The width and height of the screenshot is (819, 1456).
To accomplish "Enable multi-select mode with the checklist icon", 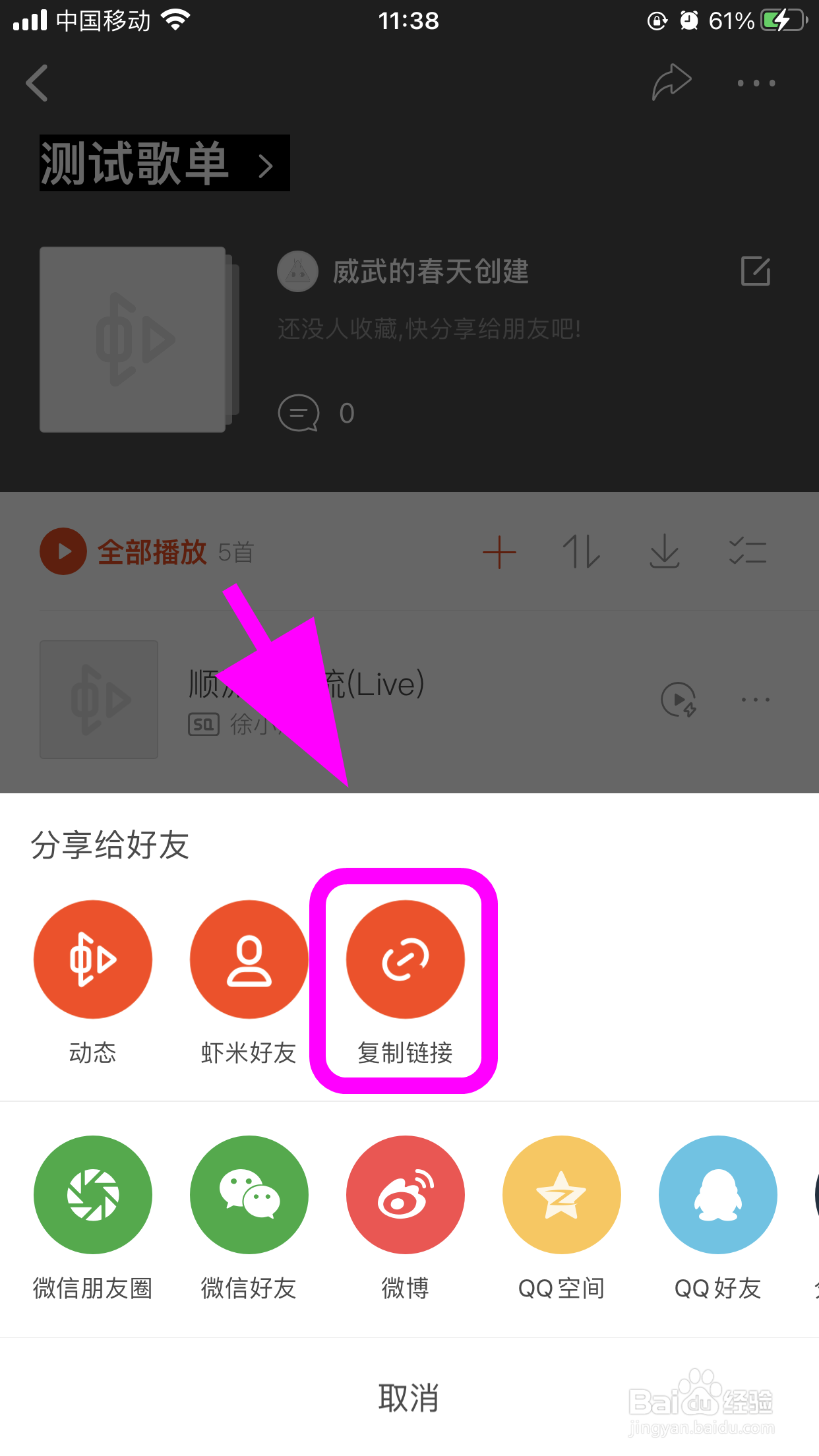I will [748, 553].
